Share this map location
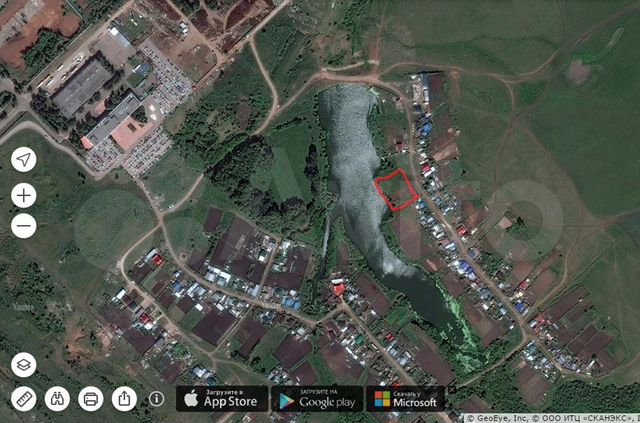This screenshot has width=640, height=423. [x=123, y=398]
